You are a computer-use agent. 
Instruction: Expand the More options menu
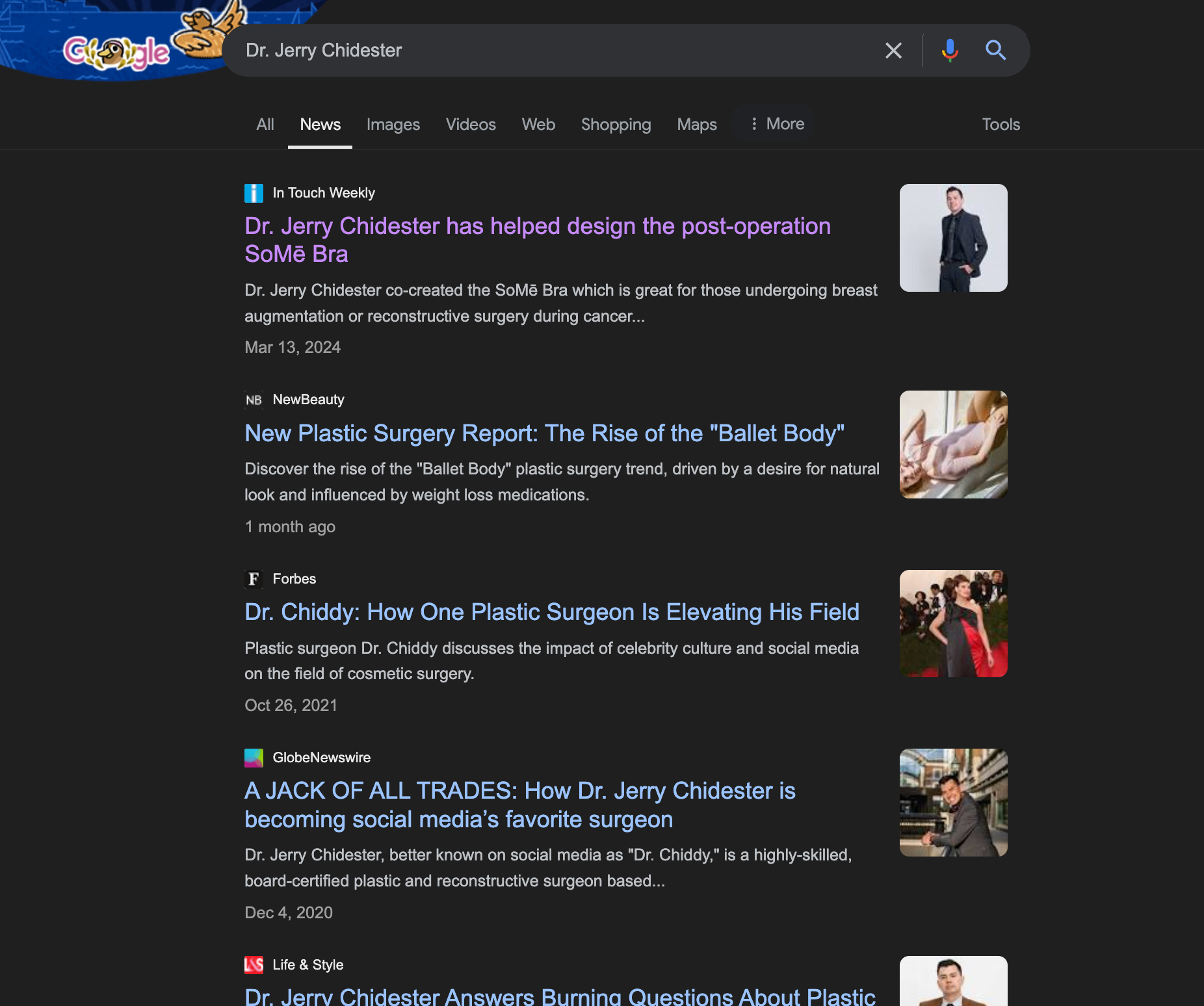[x=776, y=123]
